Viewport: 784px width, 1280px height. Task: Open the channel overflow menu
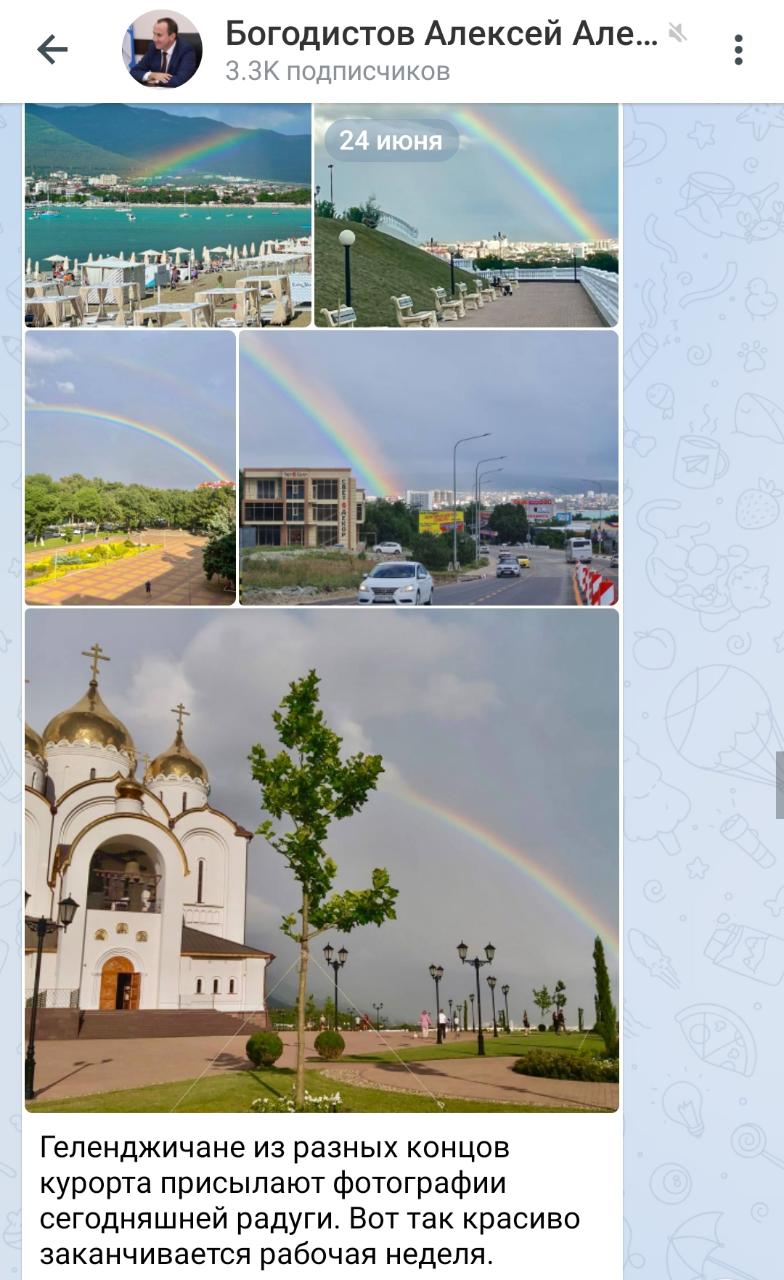coord(738,50)
